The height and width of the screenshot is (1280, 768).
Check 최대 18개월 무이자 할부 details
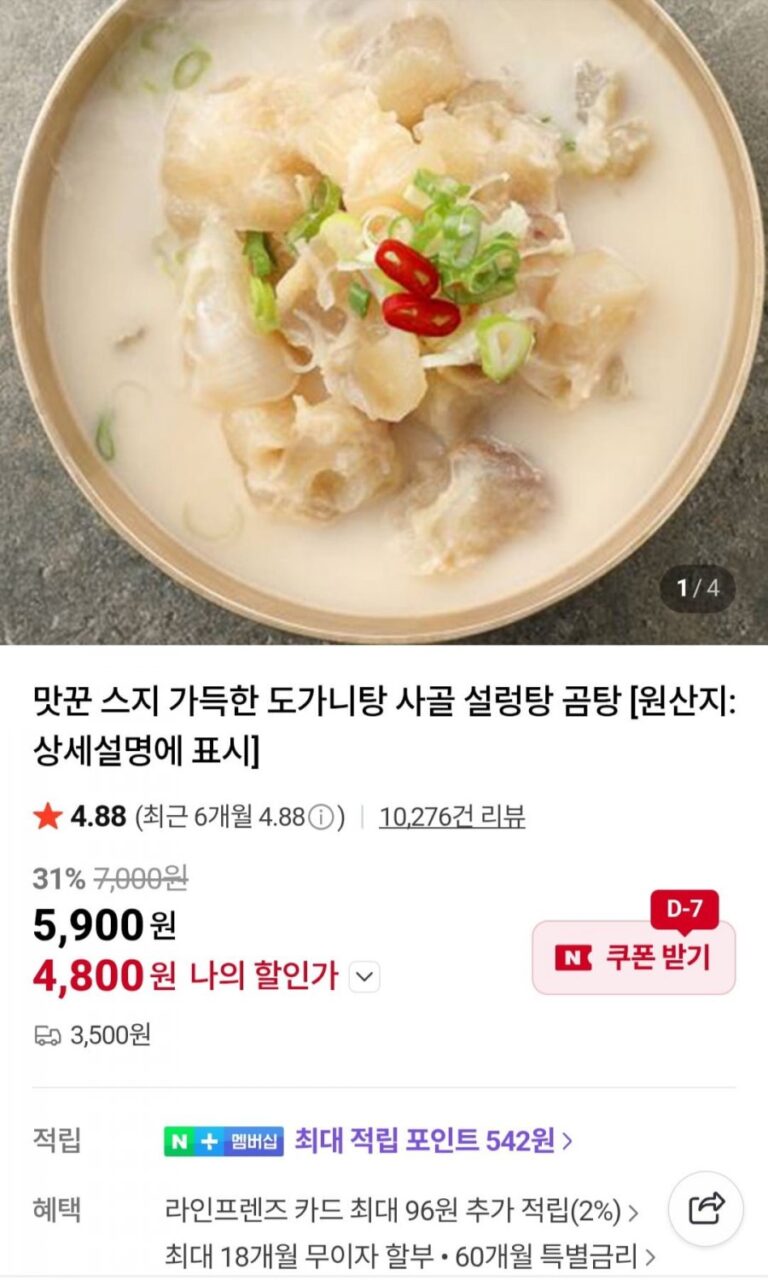click(x=410, y=1256)
